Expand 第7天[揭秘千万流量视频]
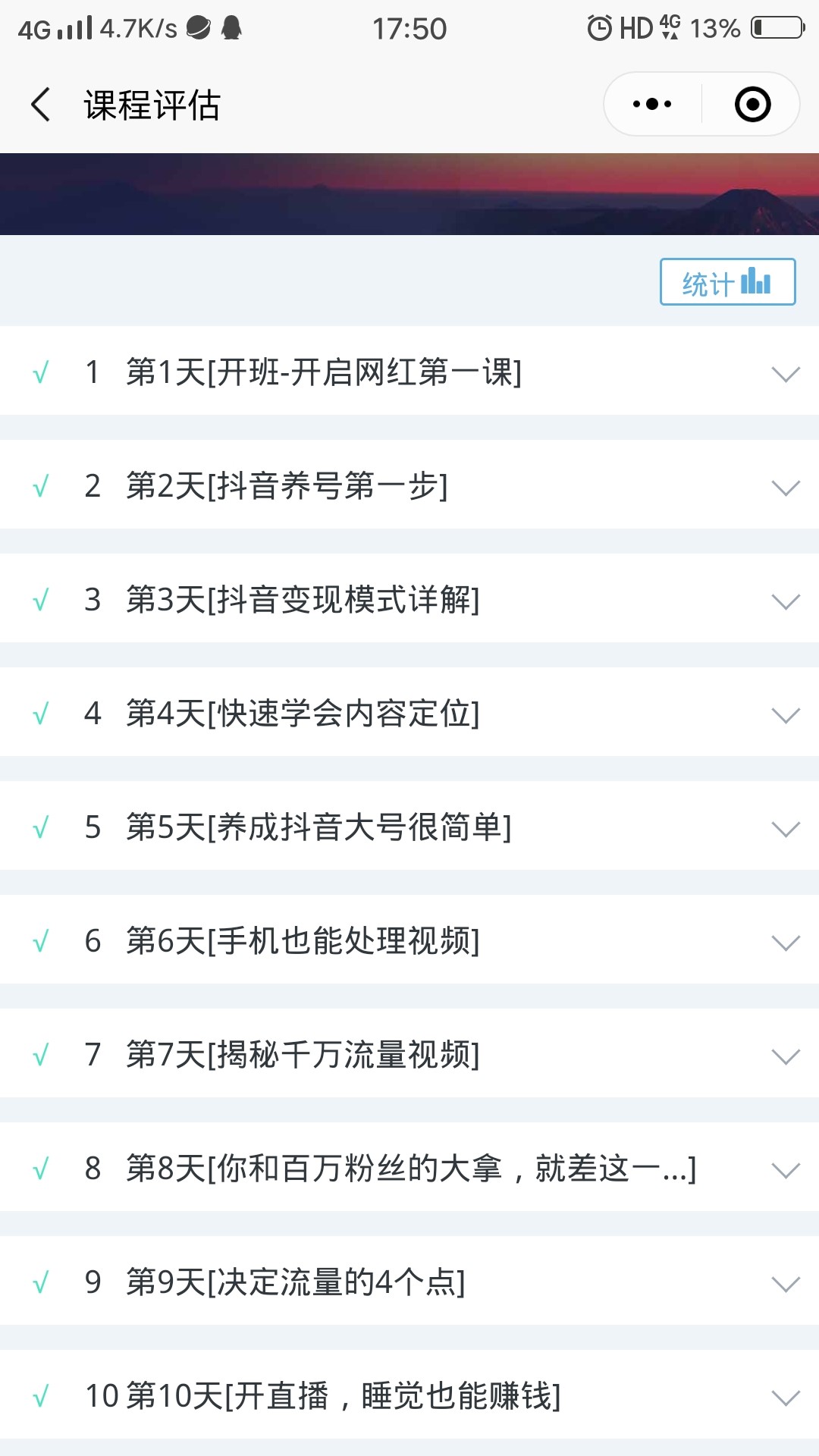Screen dimensions: 819x1456 pyautogui.click(x=785, y=1056)
